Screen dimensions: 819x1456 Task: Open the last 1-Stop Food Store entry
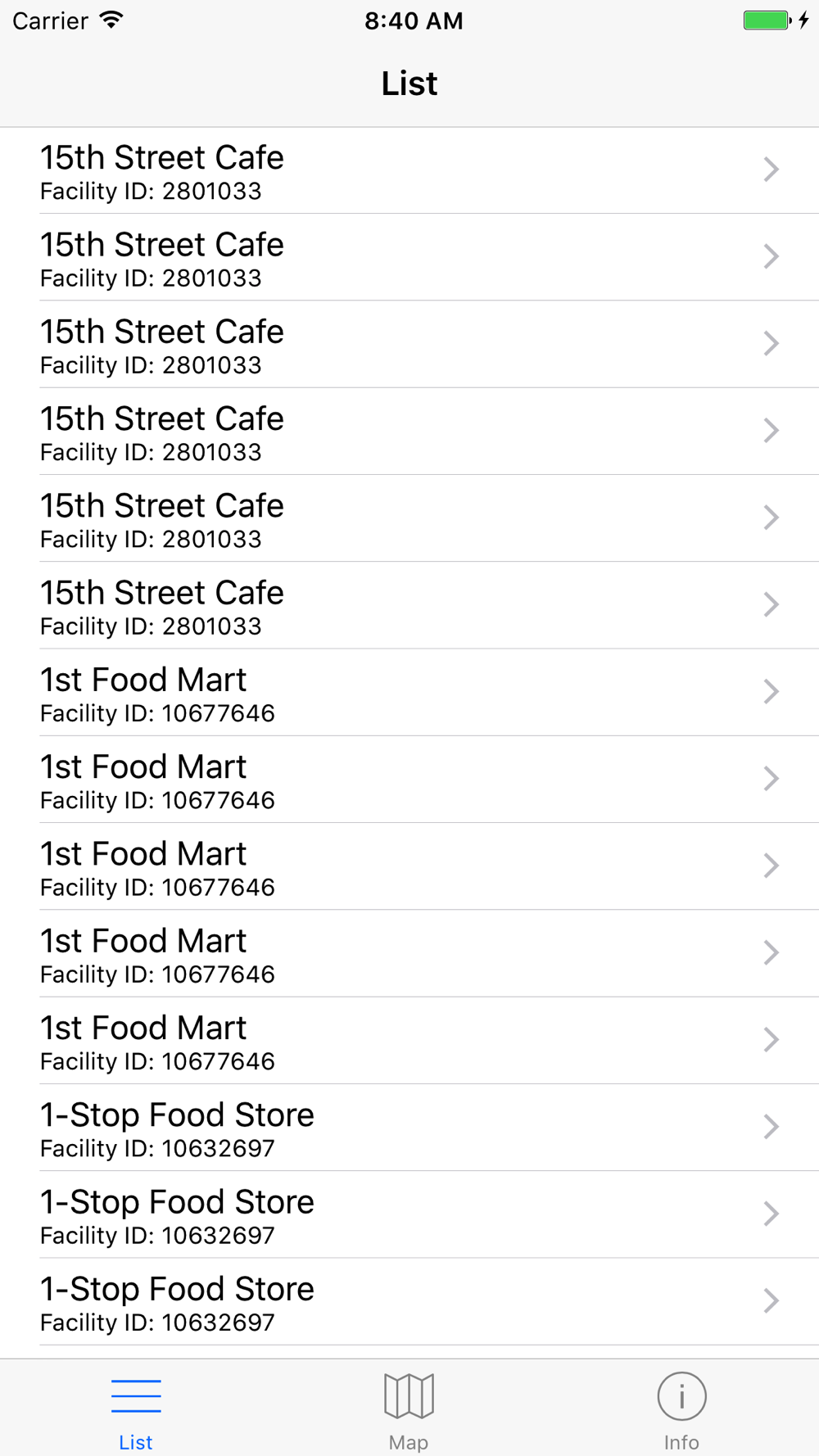tap(409, 1302)
